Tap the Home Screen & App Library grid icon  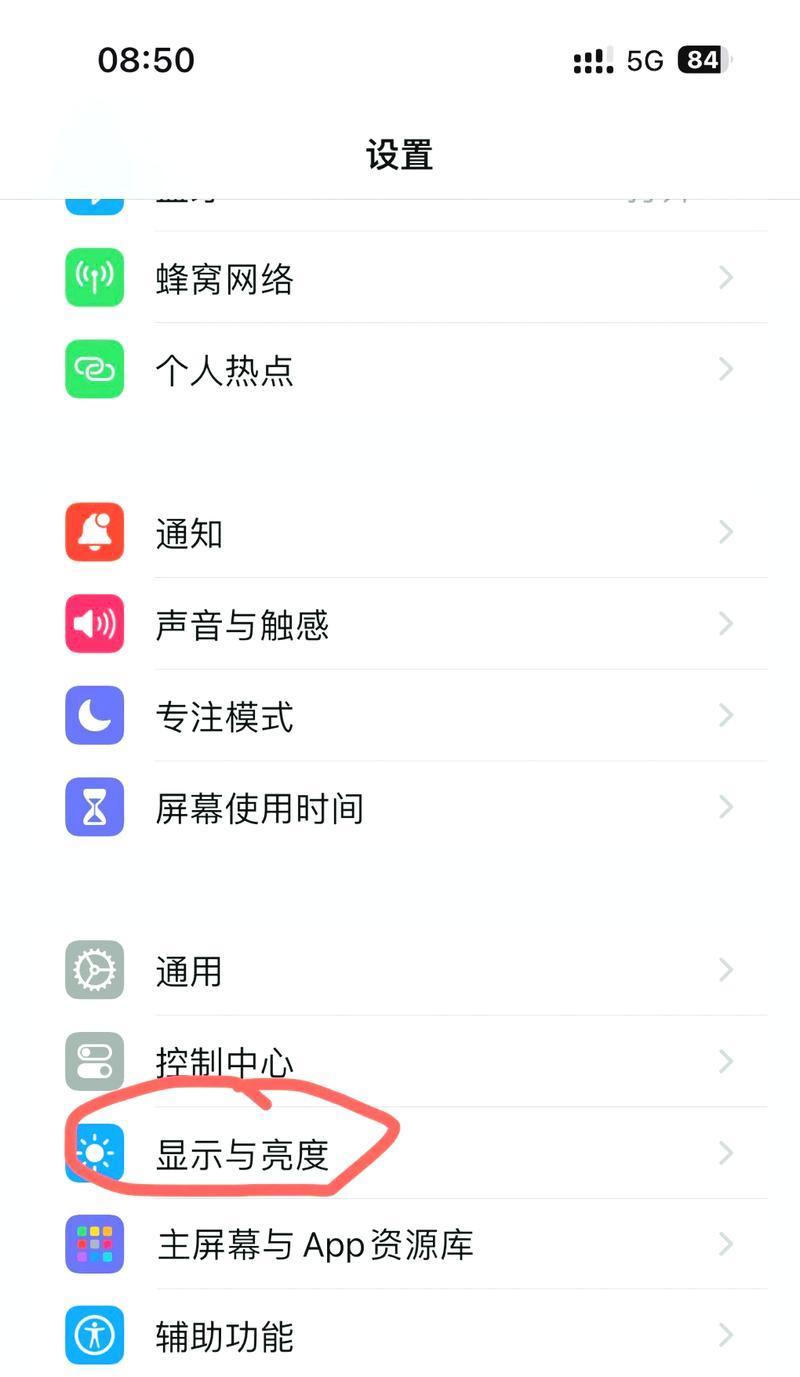click(94, 1244)
